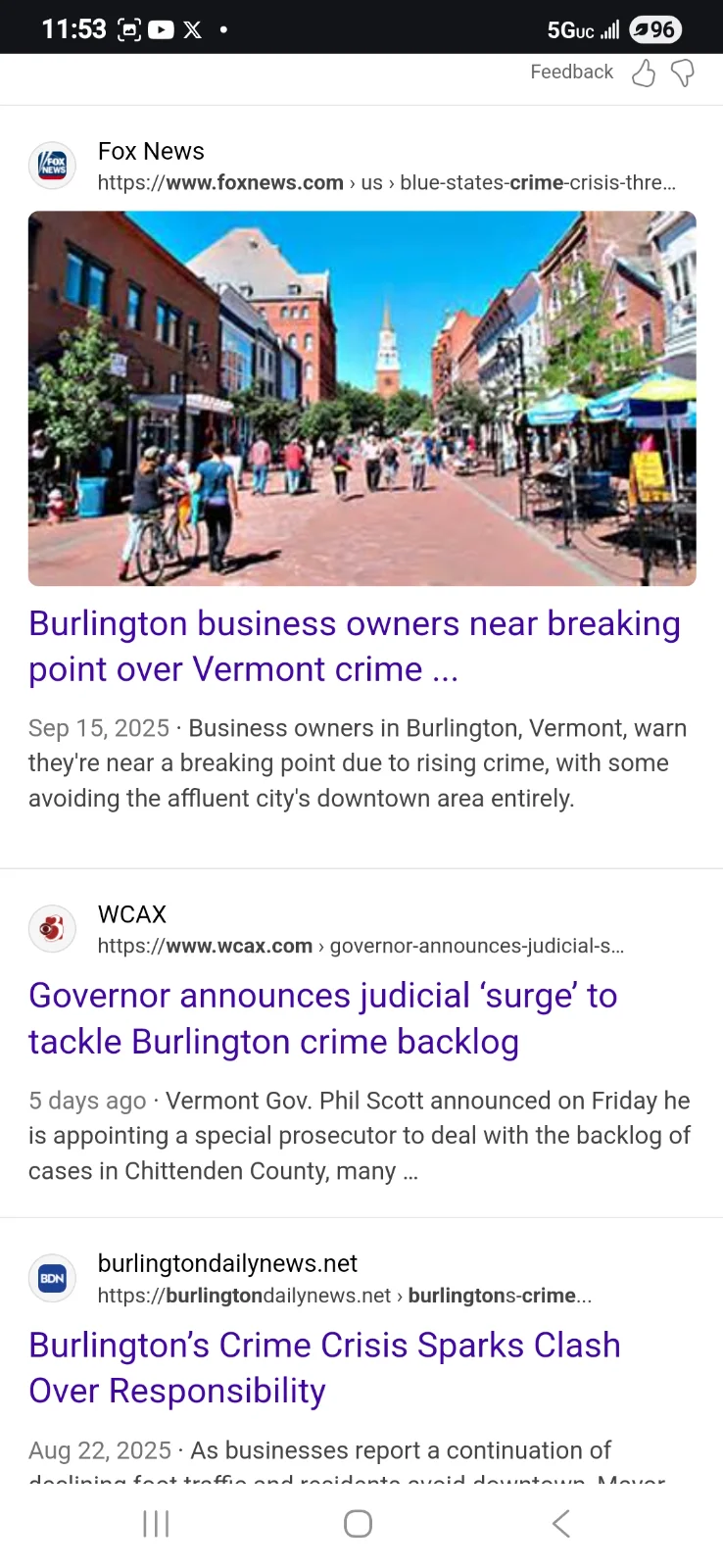Image resolution: width=723 pixels, height=1568 pixels.
Task: Open the Burlington street photo from Fox News
Action: pyautogui.click(x=361, y=398)
